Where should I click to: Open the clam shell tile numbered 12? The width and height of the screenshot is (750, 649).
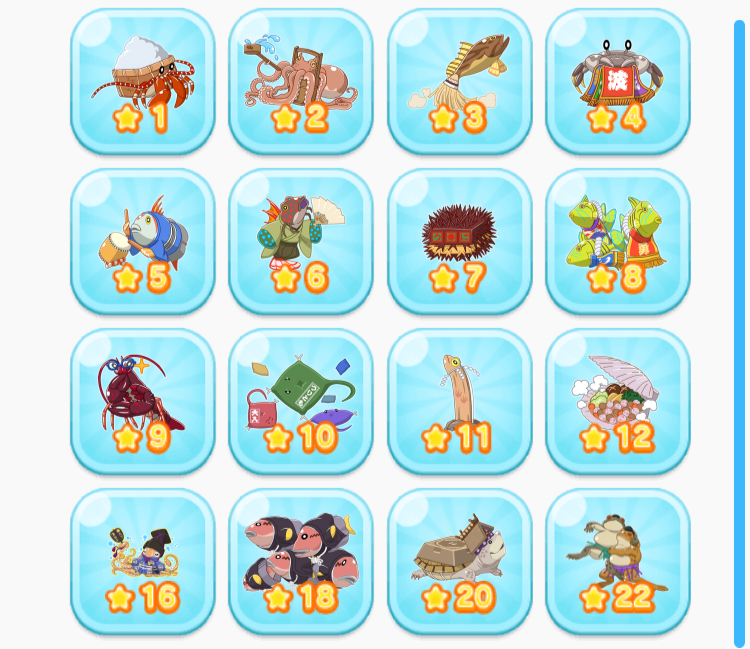pos(617,401)
